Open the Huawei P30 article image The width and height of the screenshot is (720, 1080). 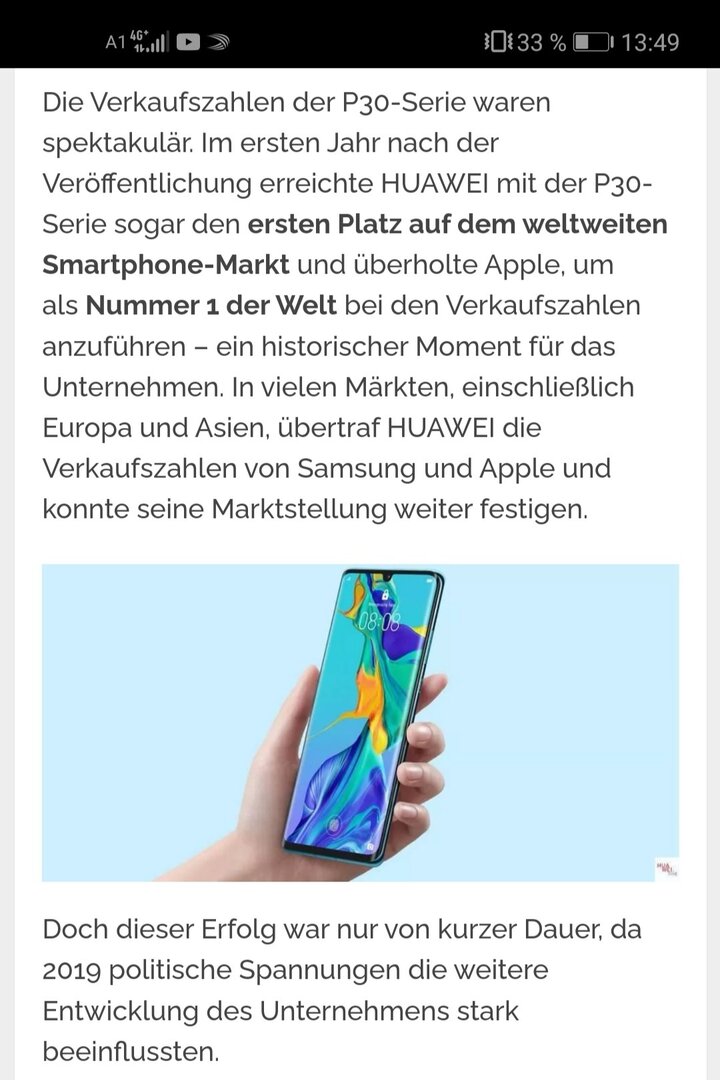[x=360, y=722]
